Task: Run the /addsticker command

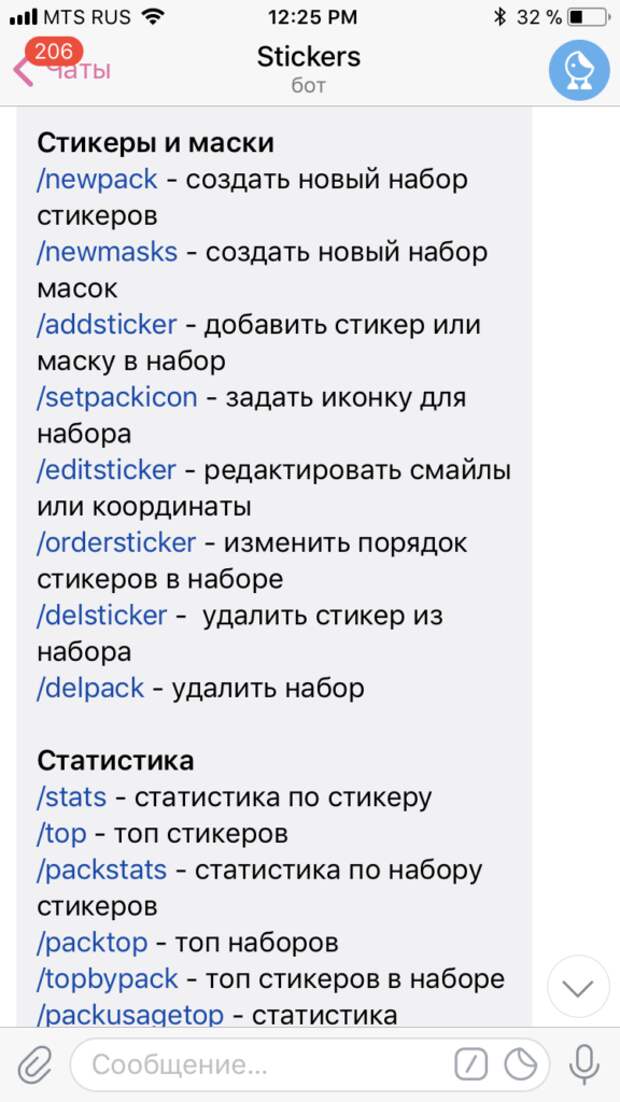Action: (106, 325)
